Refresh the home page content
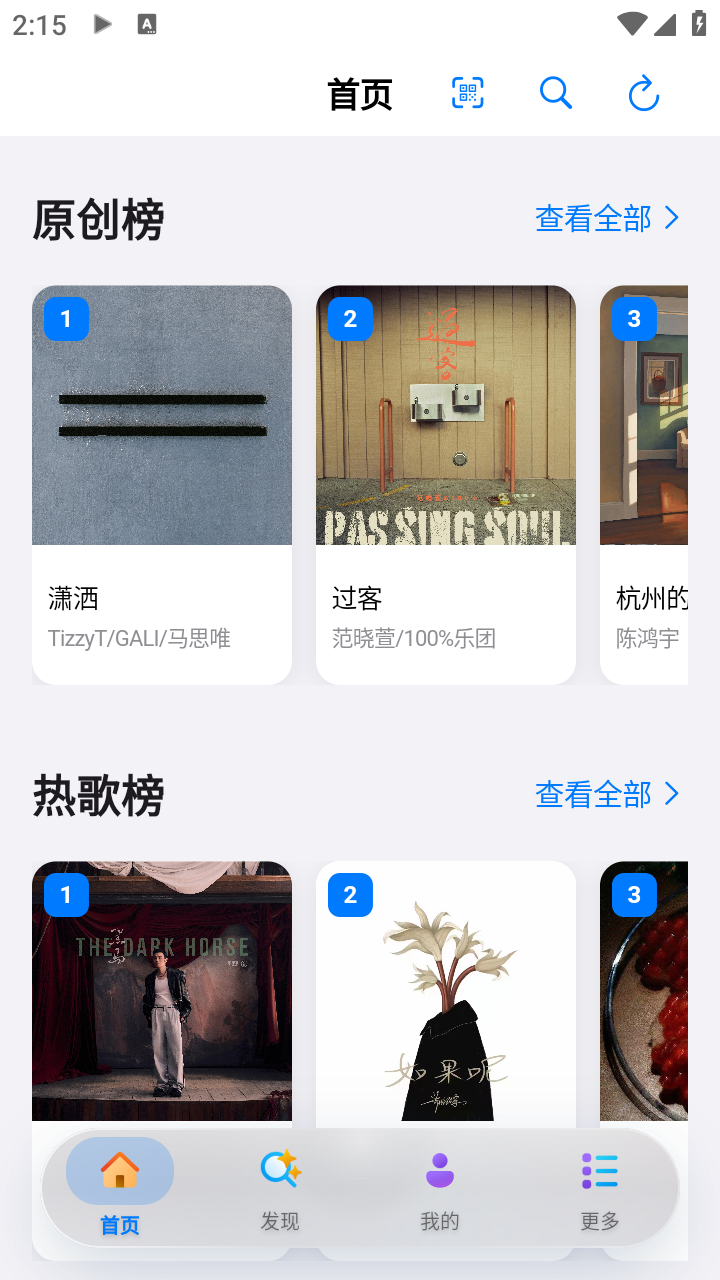This screenshot has height=1280, width=720. point(643,93)
